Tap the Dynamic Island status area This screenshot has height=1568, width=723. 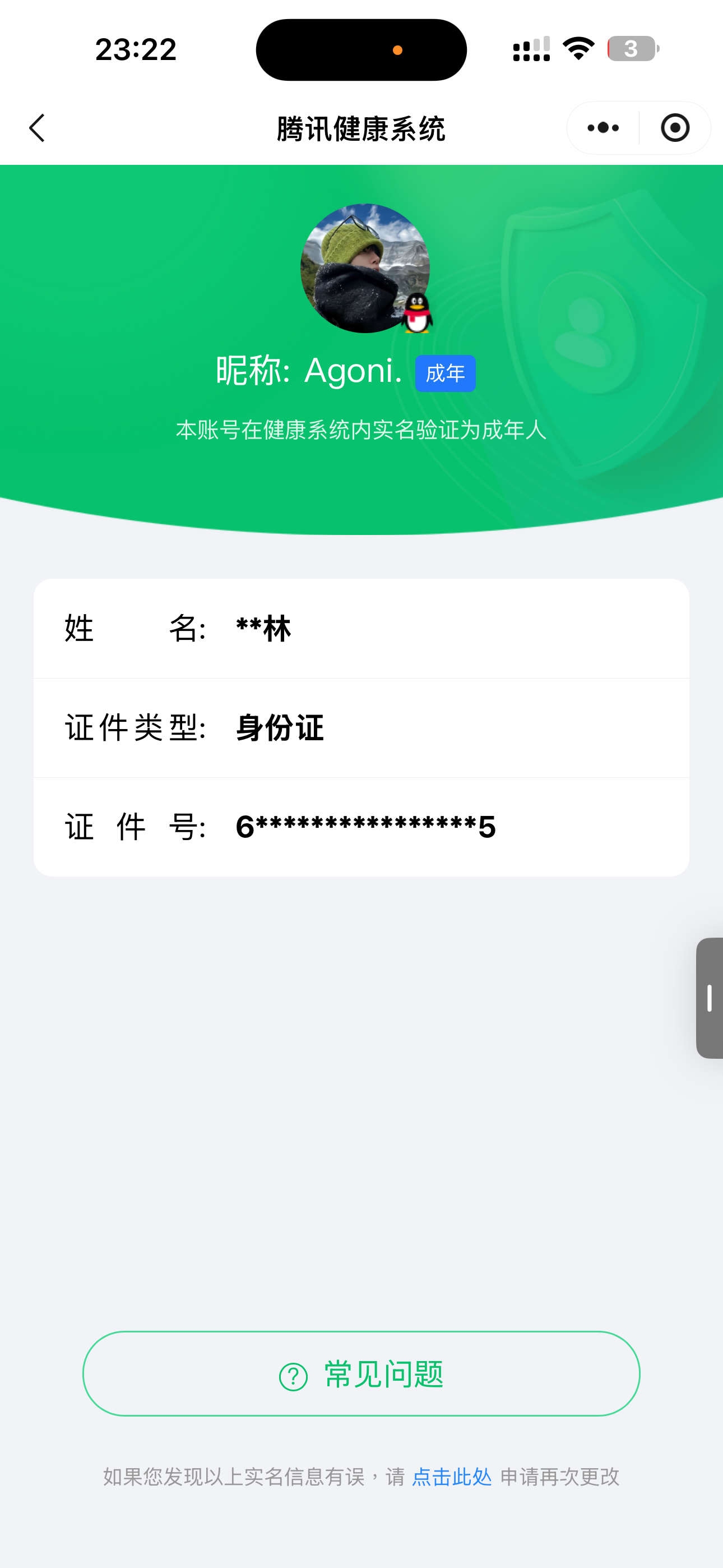[x=360, y=49]
